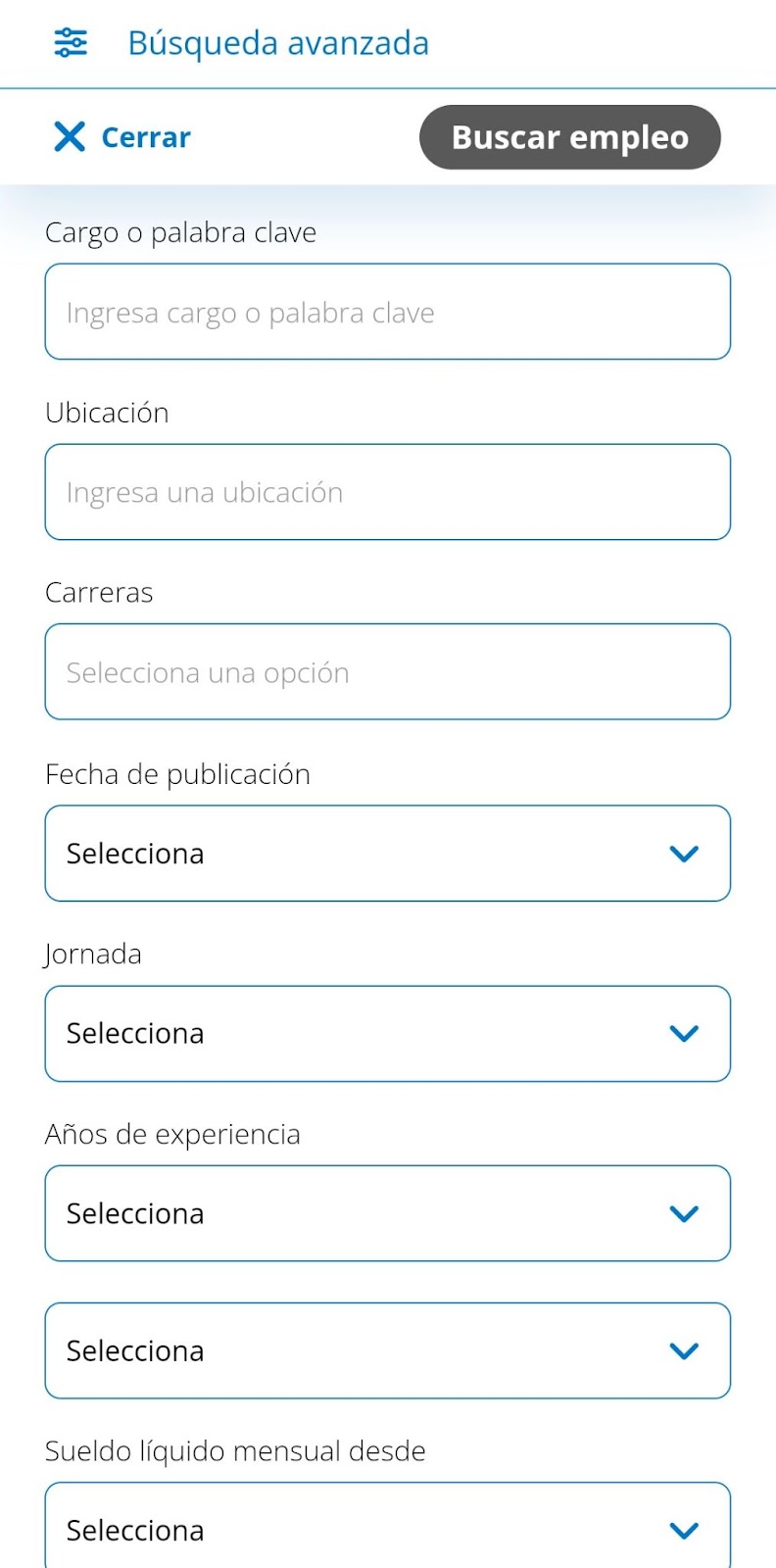Expand Sueldo líquido mensual desde dropdown

coord(388,1527)
